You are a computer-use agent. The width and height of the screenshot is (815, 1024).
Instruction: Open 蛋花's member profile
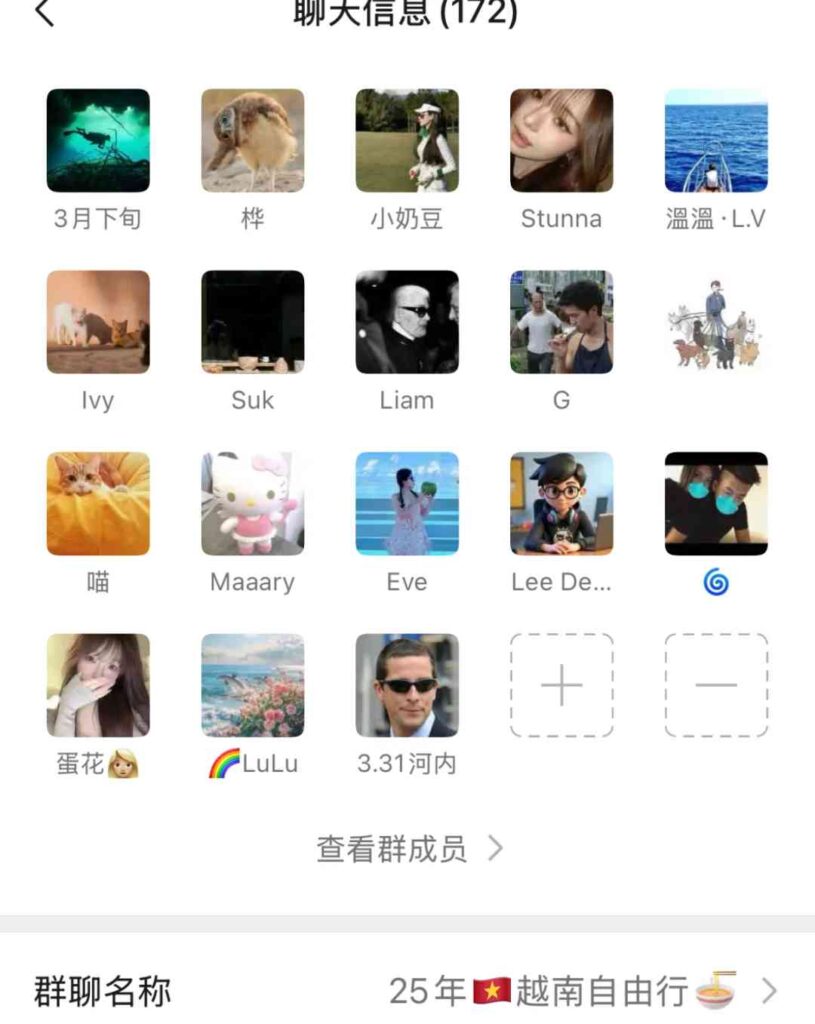click(x=98, y=685)
